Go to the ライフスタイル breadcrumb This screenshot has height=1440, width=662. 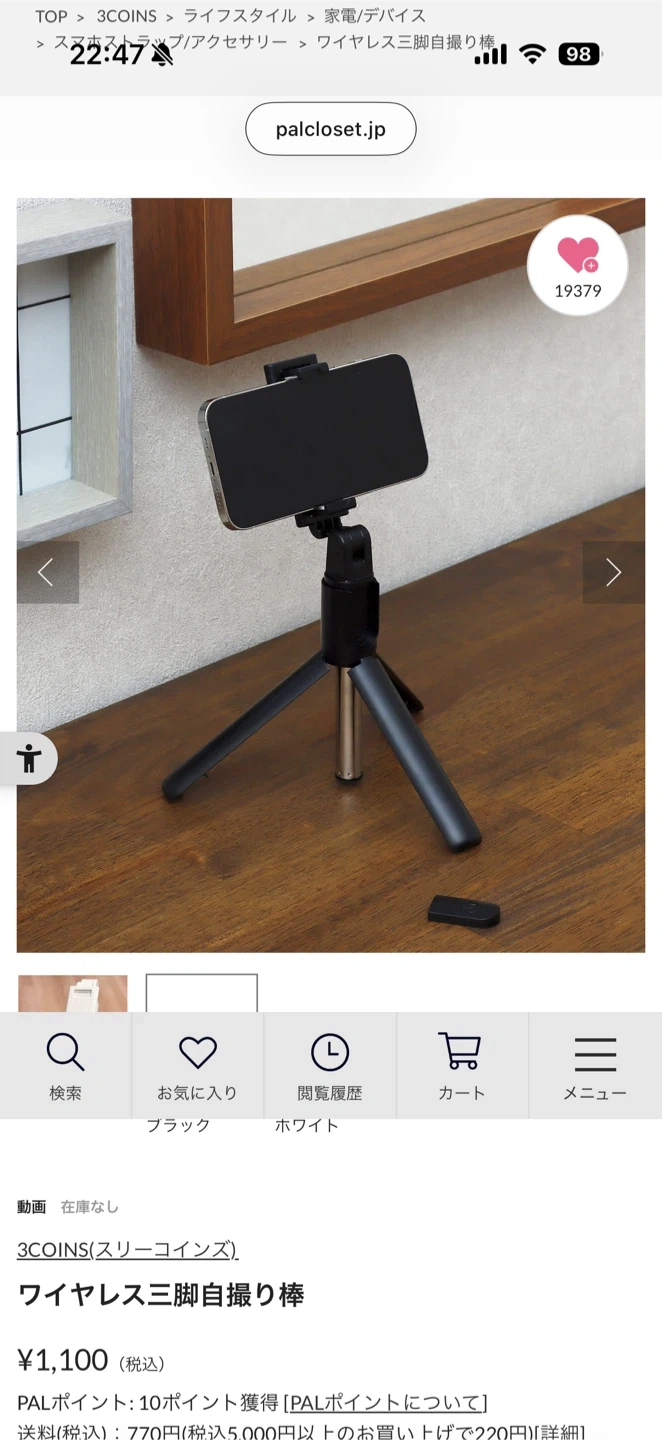click(239, 16)
